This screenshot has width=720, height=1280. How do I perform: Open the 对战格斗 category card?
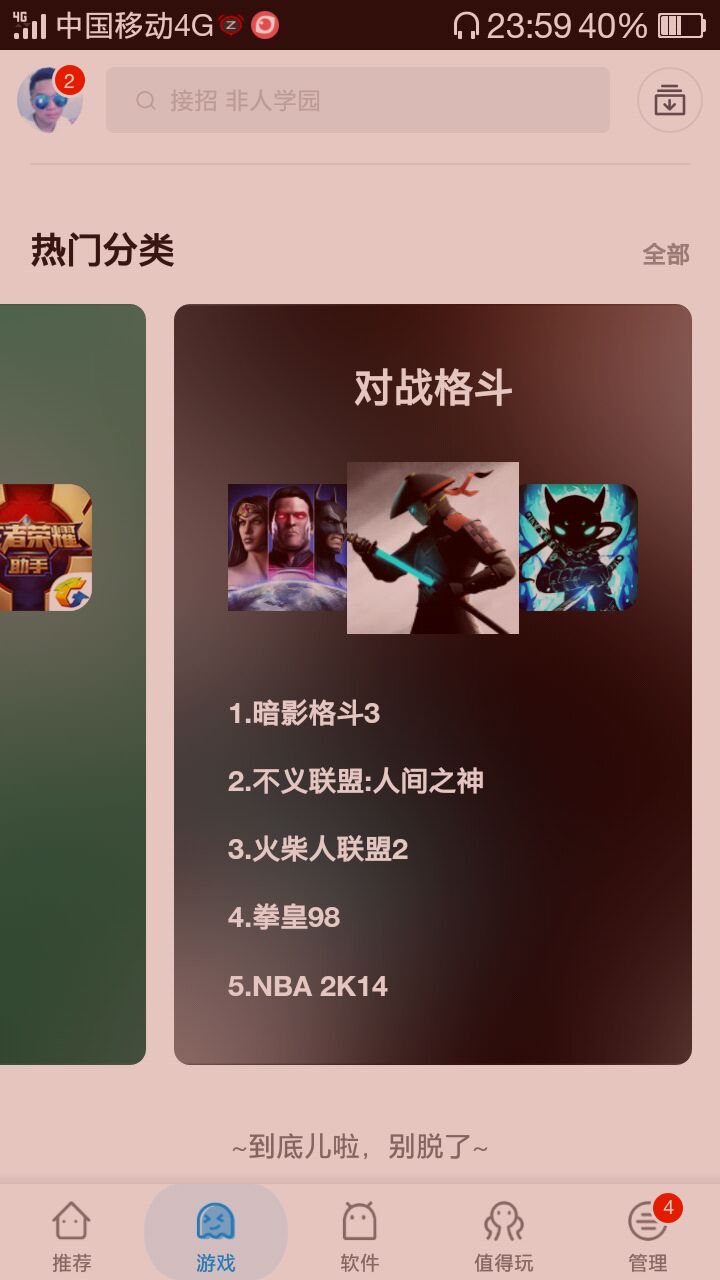[x=433, y=388]
